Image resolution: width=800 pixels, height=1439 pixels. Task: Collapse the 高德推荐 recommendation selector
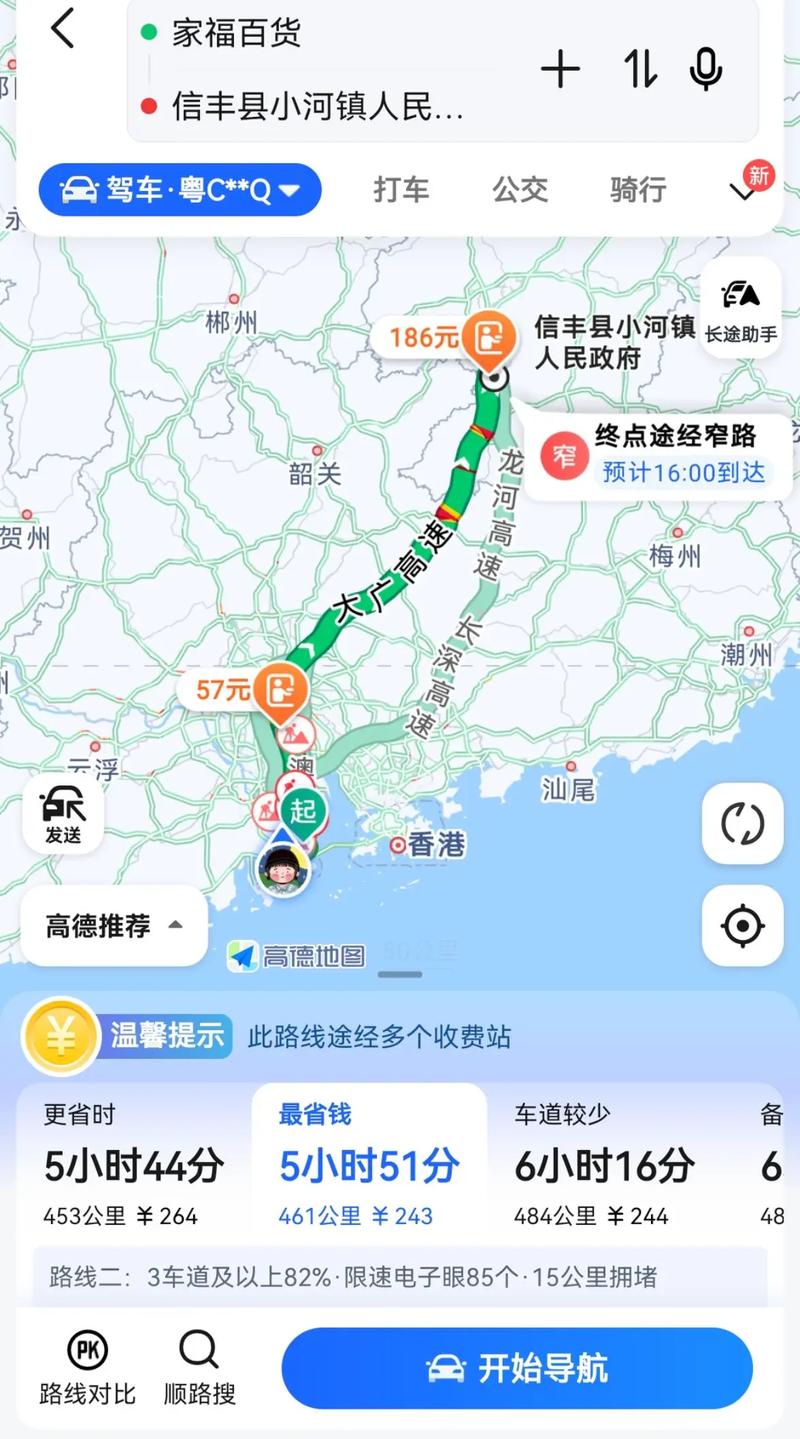[x=112, y=926]
